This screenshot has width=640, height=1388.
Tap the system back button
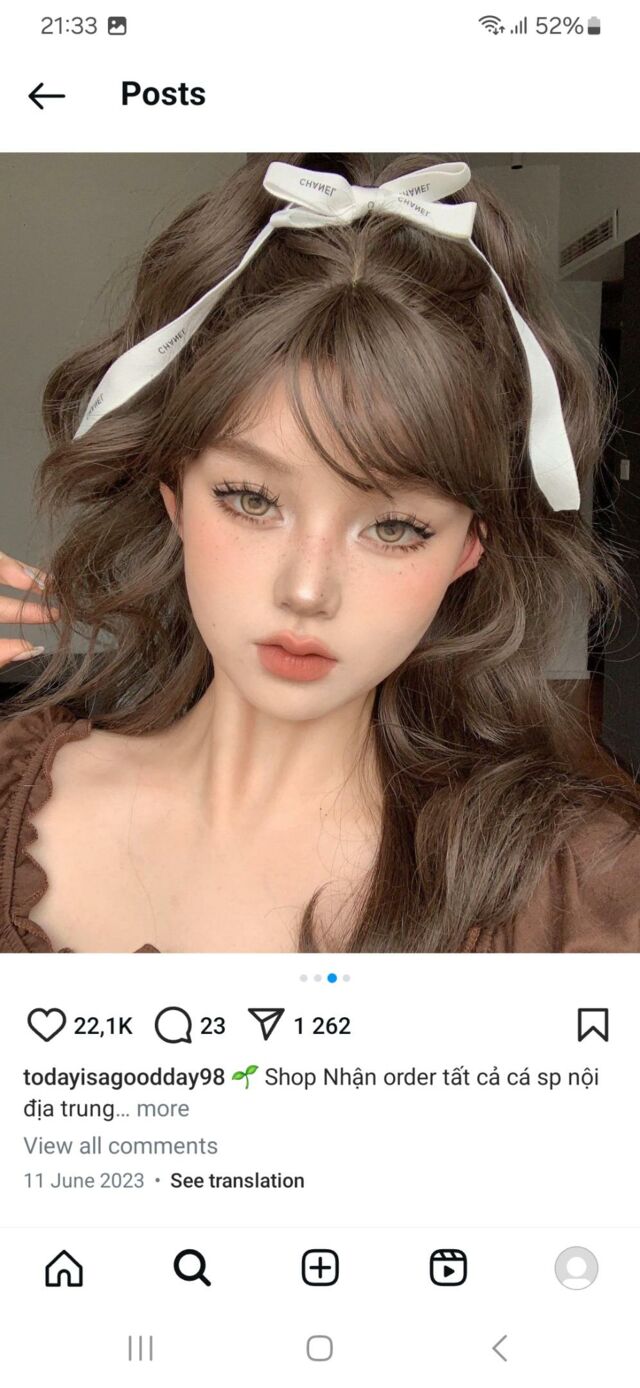pyautogui.click(x=499, y=1348)
